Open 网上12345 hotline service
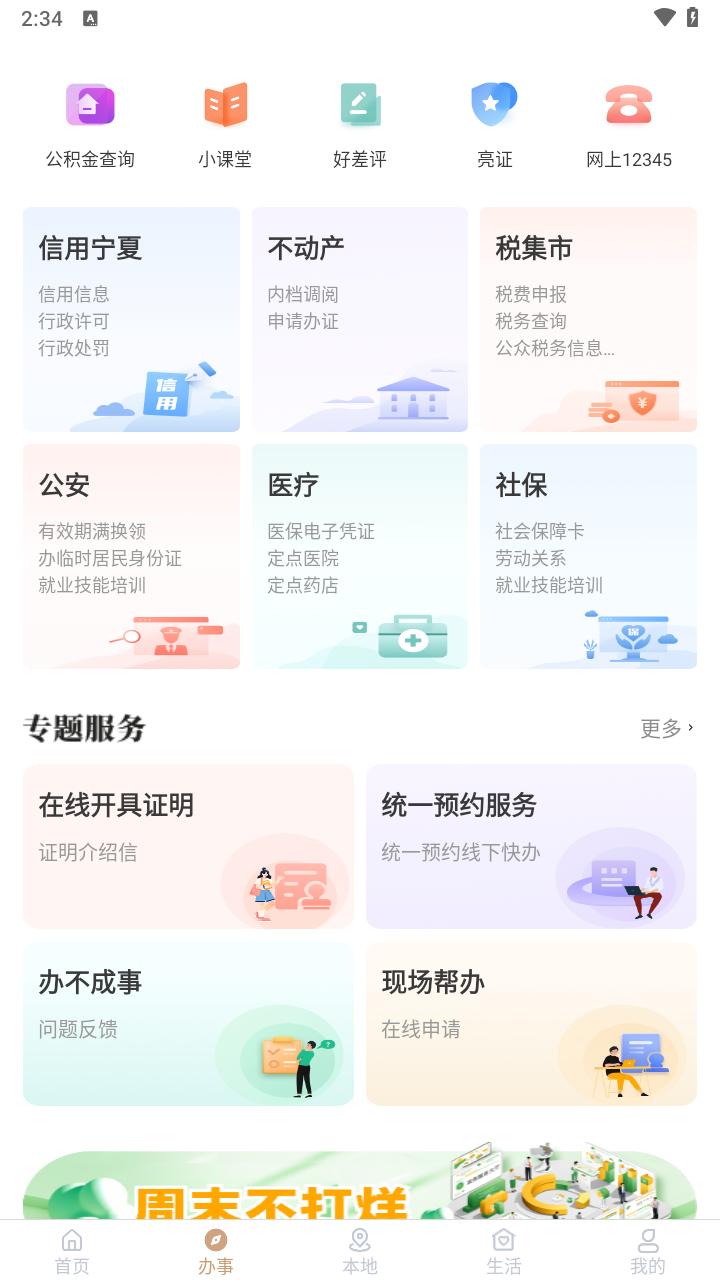Image resolution: width=720 pixels, height=1280 pixels. tap(629, 125)
